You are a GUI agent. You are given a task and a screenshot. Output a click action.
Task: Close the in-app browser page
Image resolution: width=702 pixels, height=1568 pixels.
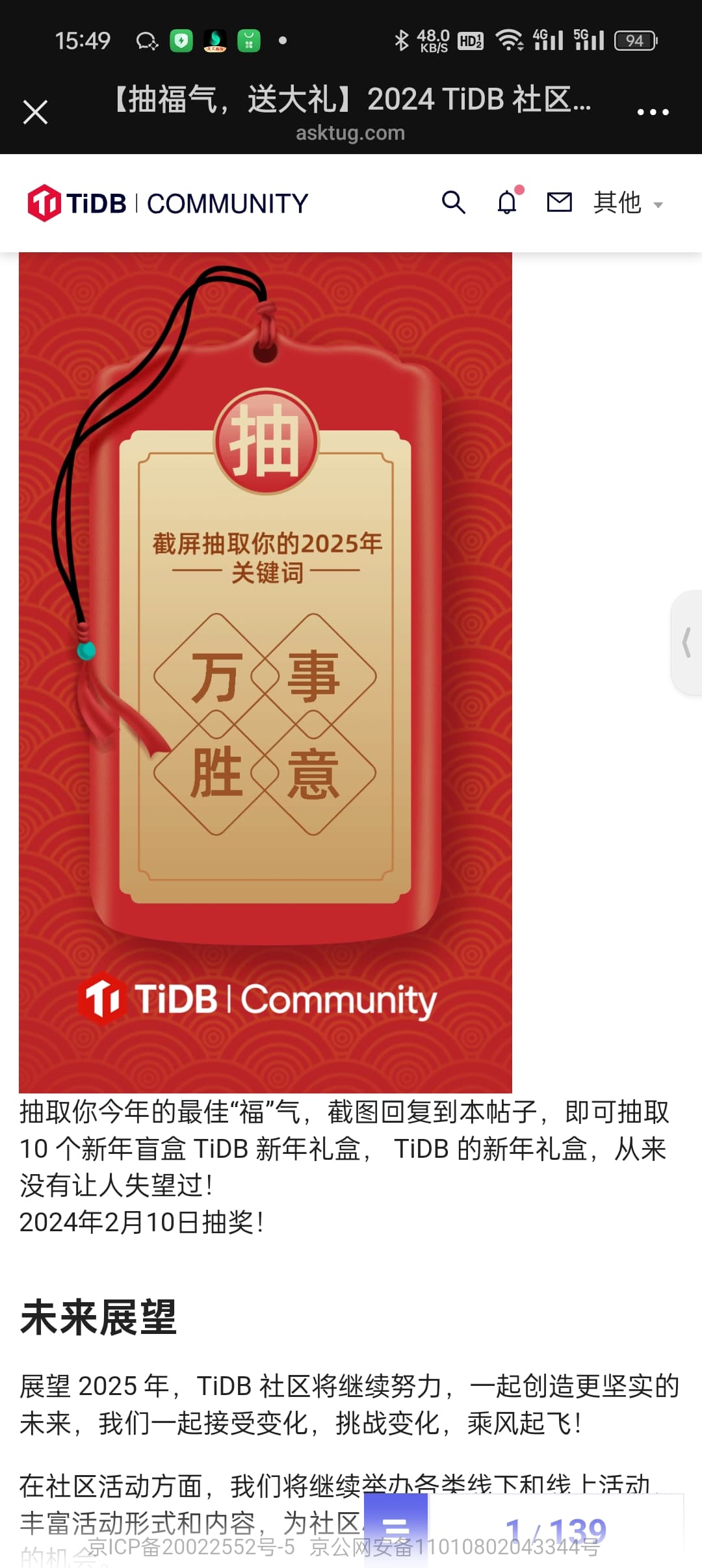pyautogui.click(x=35, y=112)
